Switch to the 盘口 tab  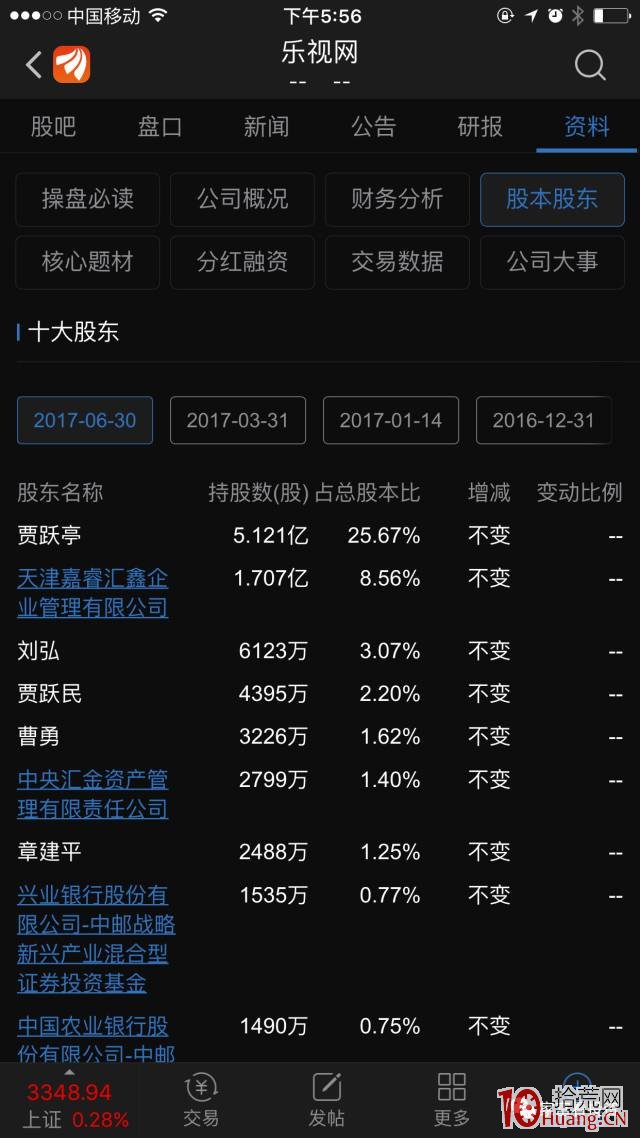(160, 127)
